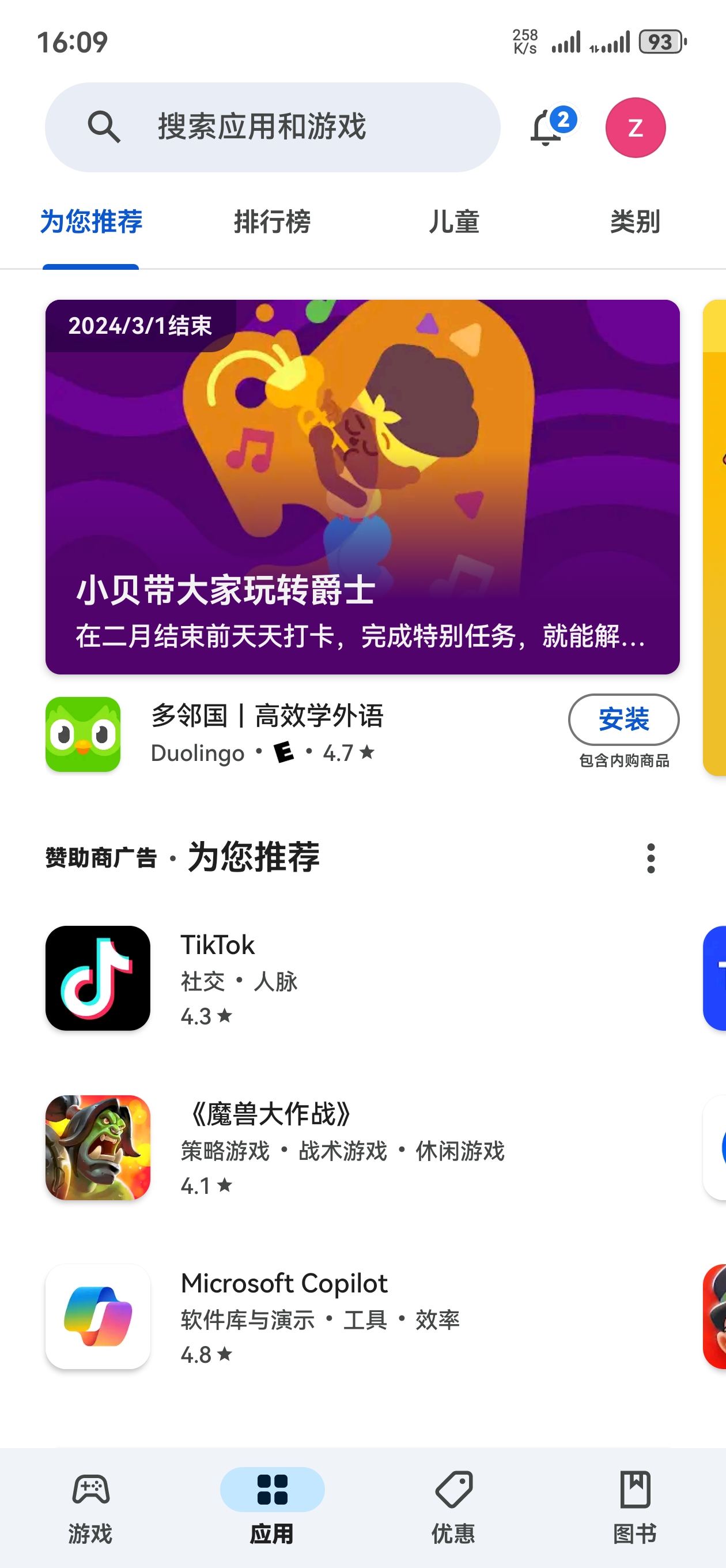The height and width of the screenshot is (1568, 726).
Task: Tap the Microsoft Copilot app icon
Action: point(97,1317)
